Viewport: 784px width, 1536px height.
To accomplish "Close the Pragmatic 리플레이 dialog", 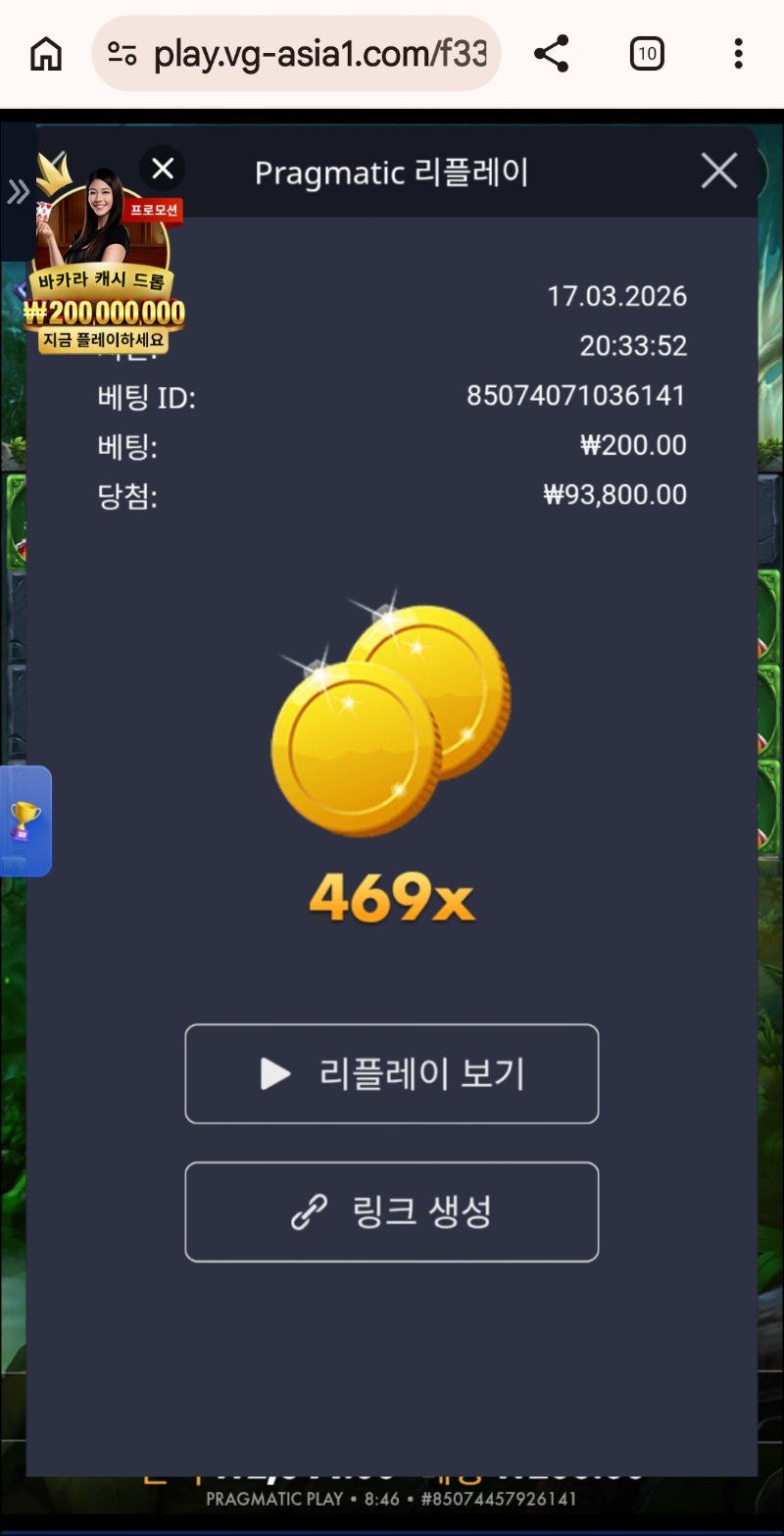I will point(718,172).
